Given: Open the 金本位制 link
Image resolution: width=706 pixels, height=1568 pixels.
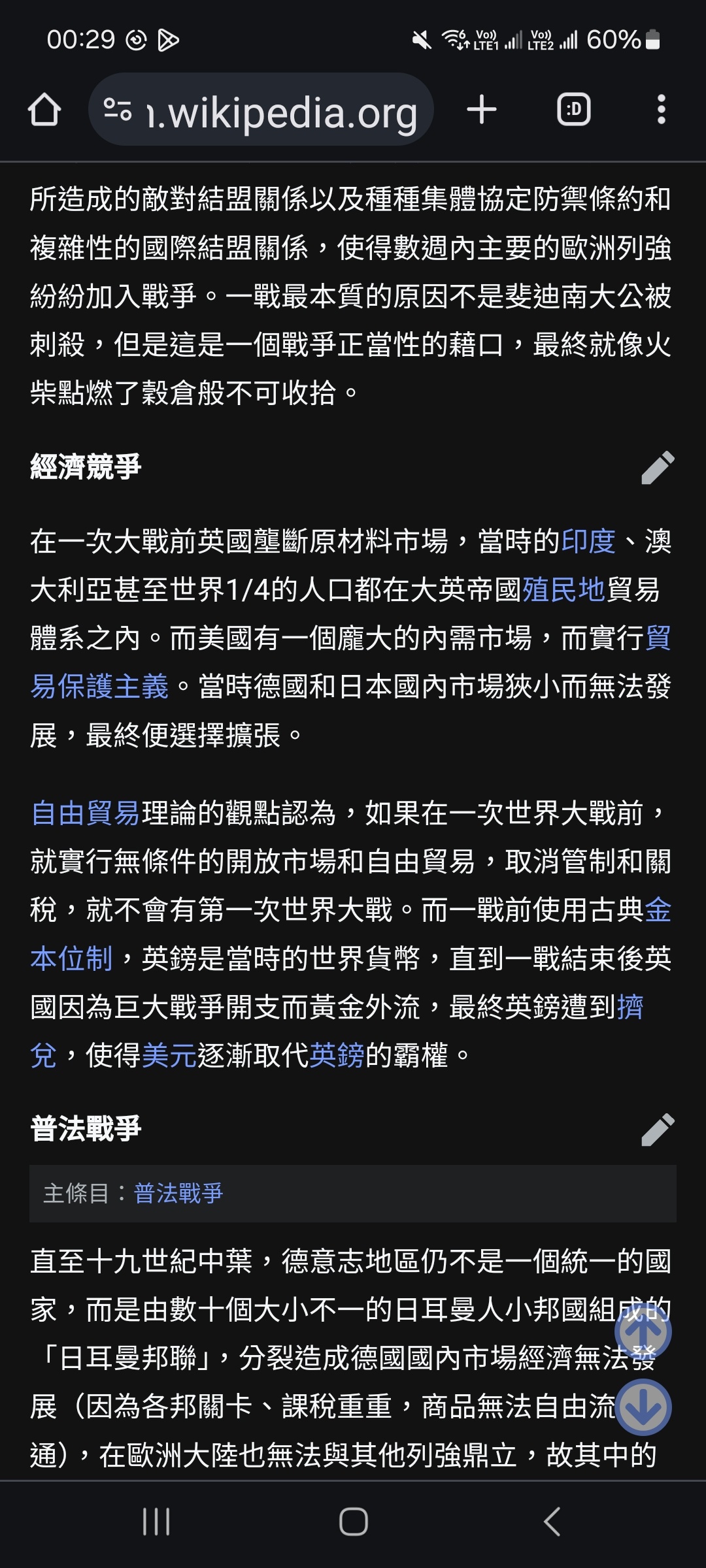Looking at the screenshot, I should pyautogui.click(x=72, y=958).
